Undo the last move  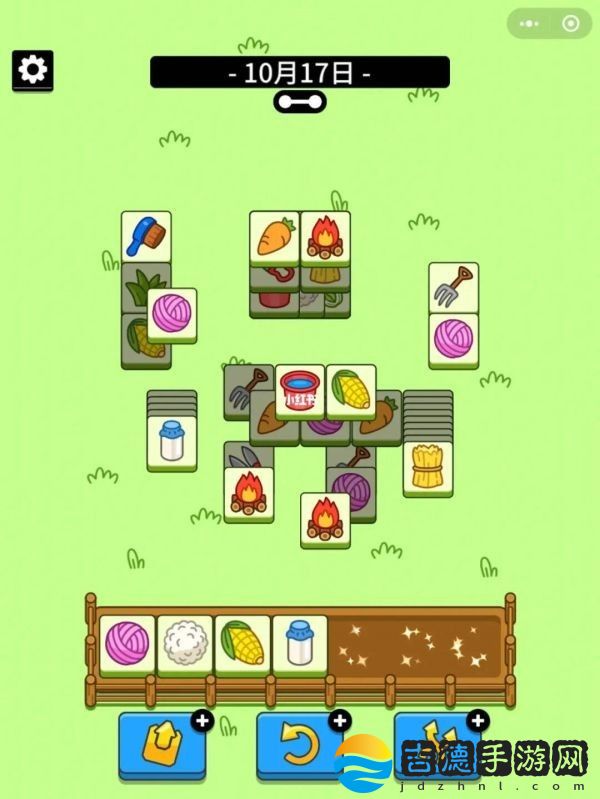[300, 744]
